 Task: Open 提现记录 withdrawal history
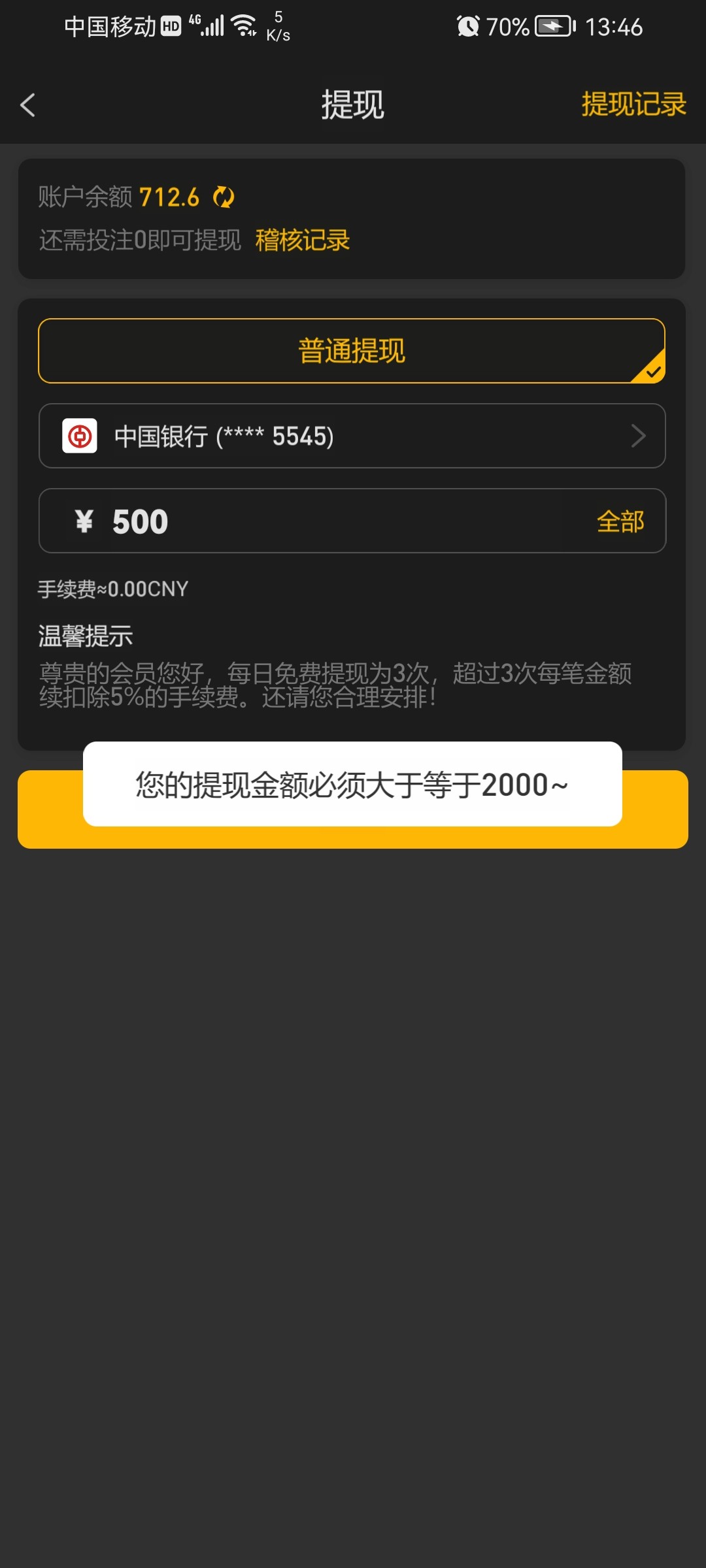point(632,105)
